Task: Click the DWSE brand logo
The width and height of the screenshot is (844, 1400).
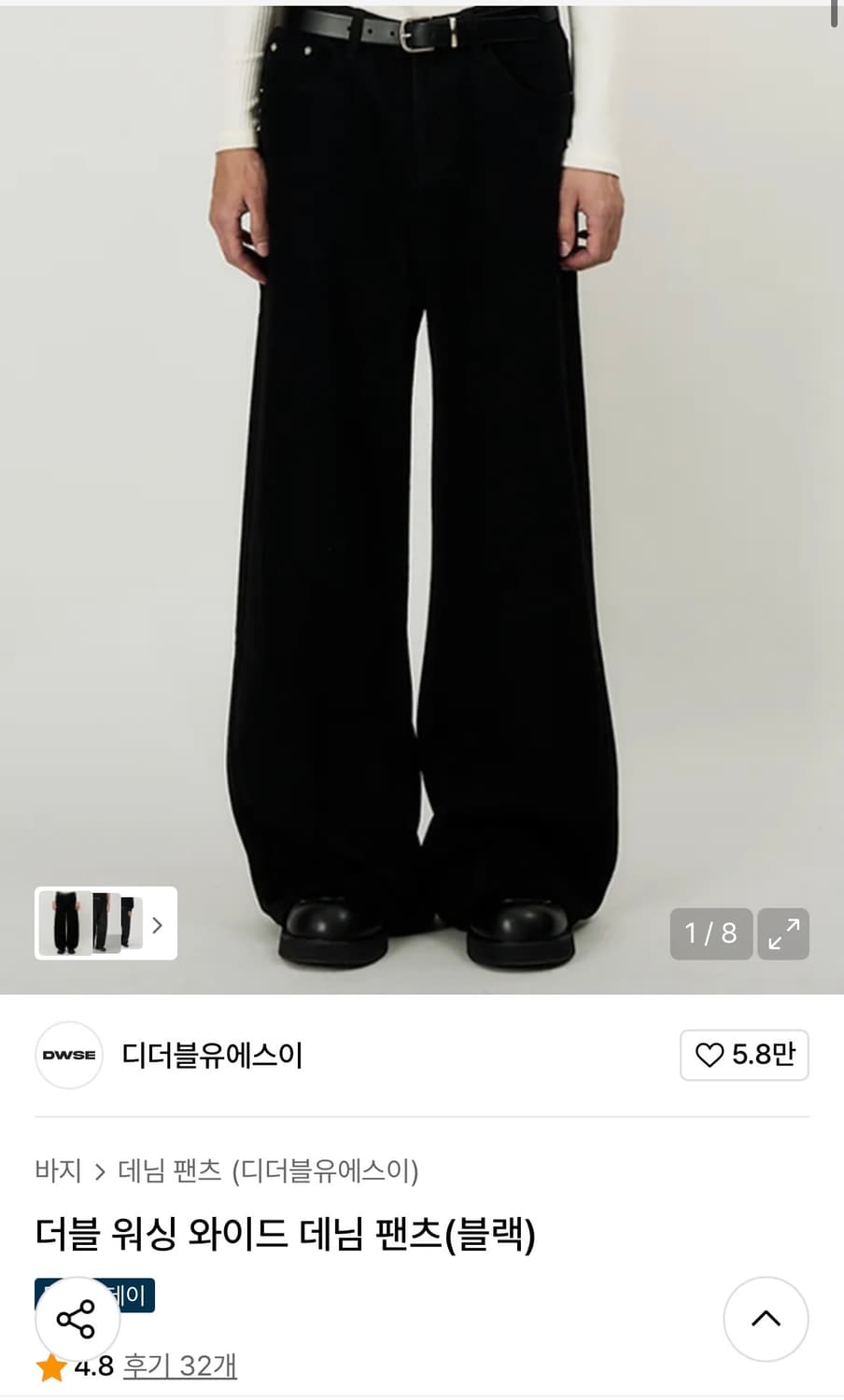Action: pyautogui.click(x=68, y=1055)
